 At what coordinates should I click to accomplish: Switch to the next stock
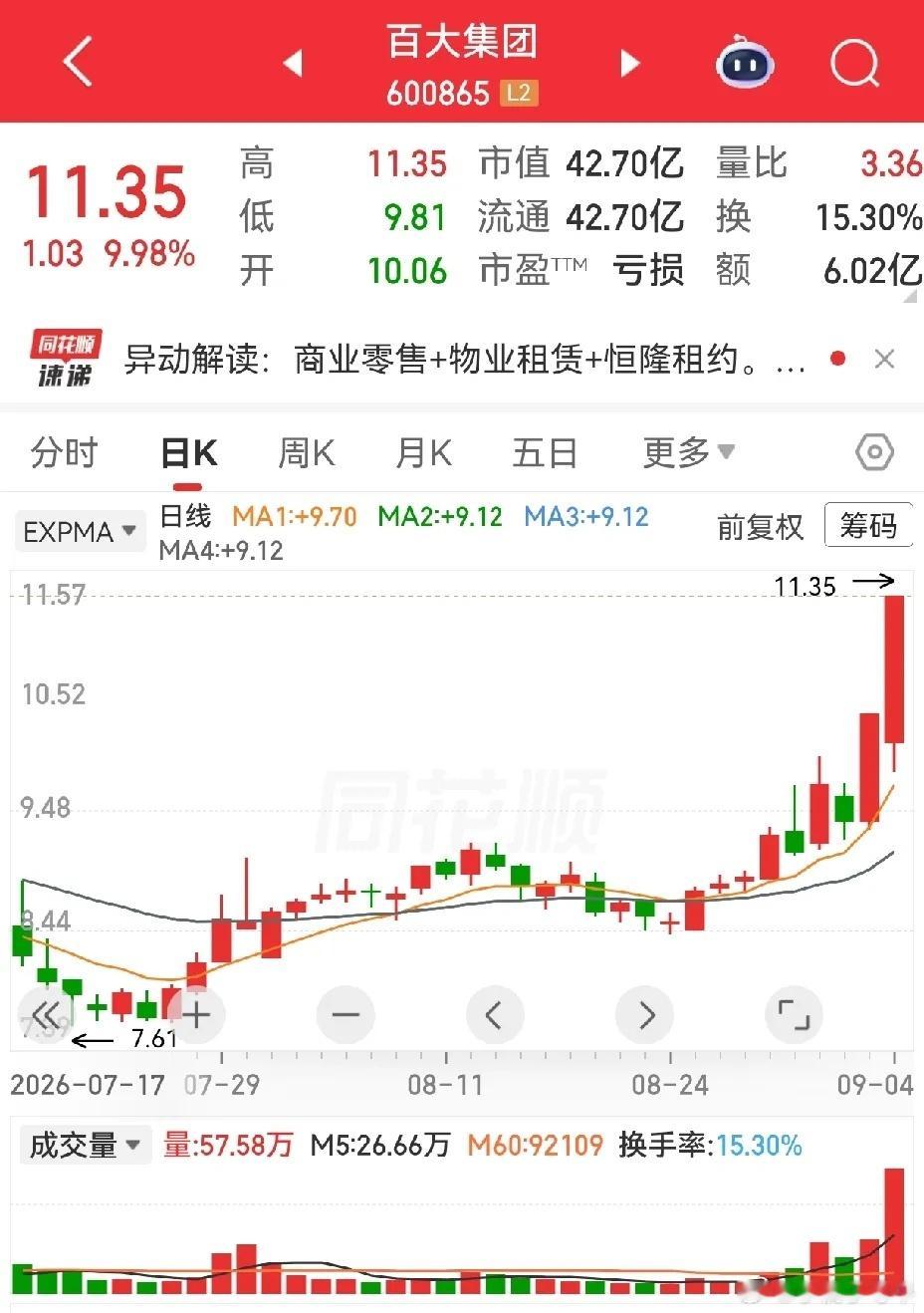(630, 63)
